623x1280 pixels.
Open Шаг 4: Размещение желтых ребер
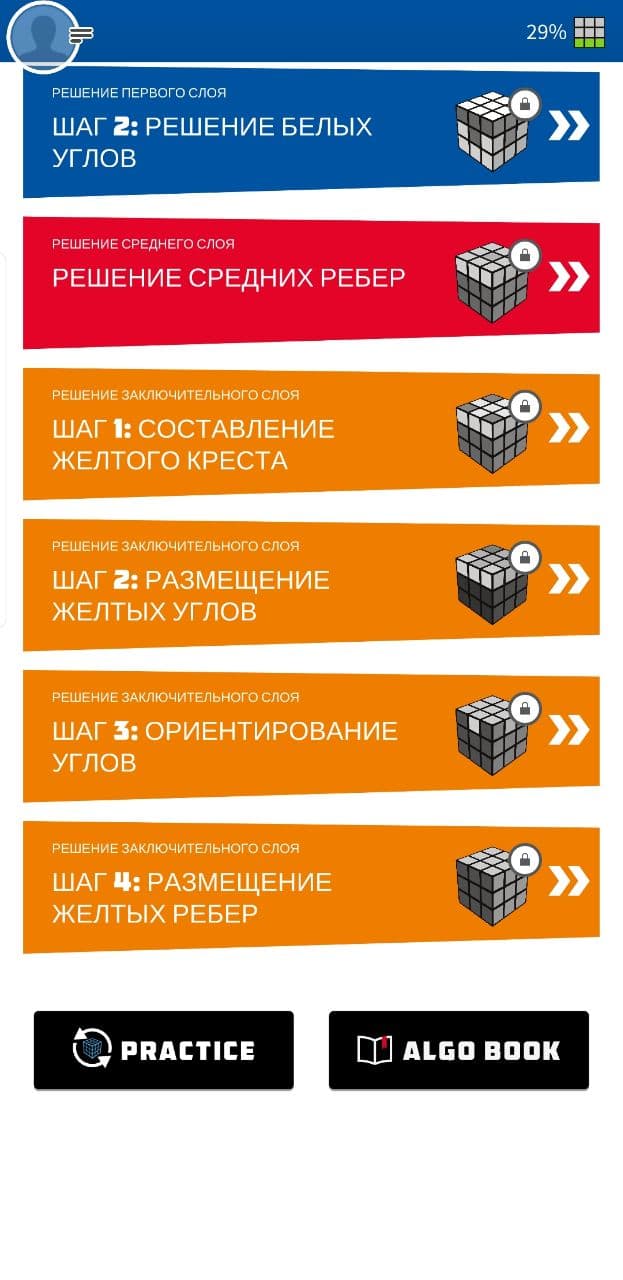point(310,887)
